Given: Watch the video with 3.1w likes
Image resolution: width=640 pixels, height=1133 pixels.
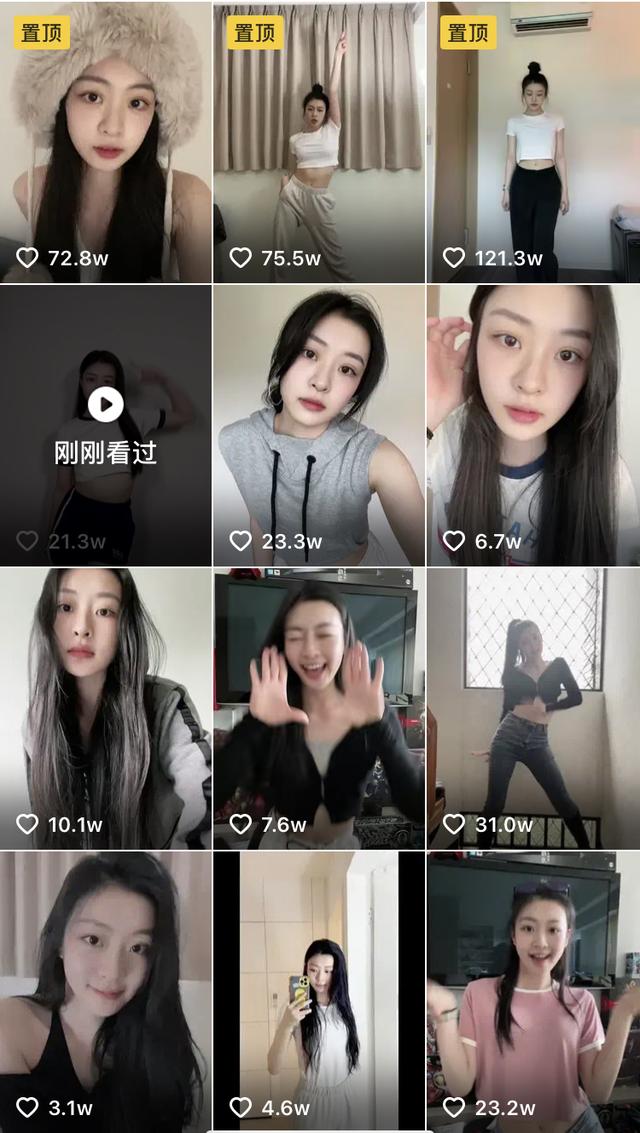Looking at the screenshot, I should (x=106, y=990).
